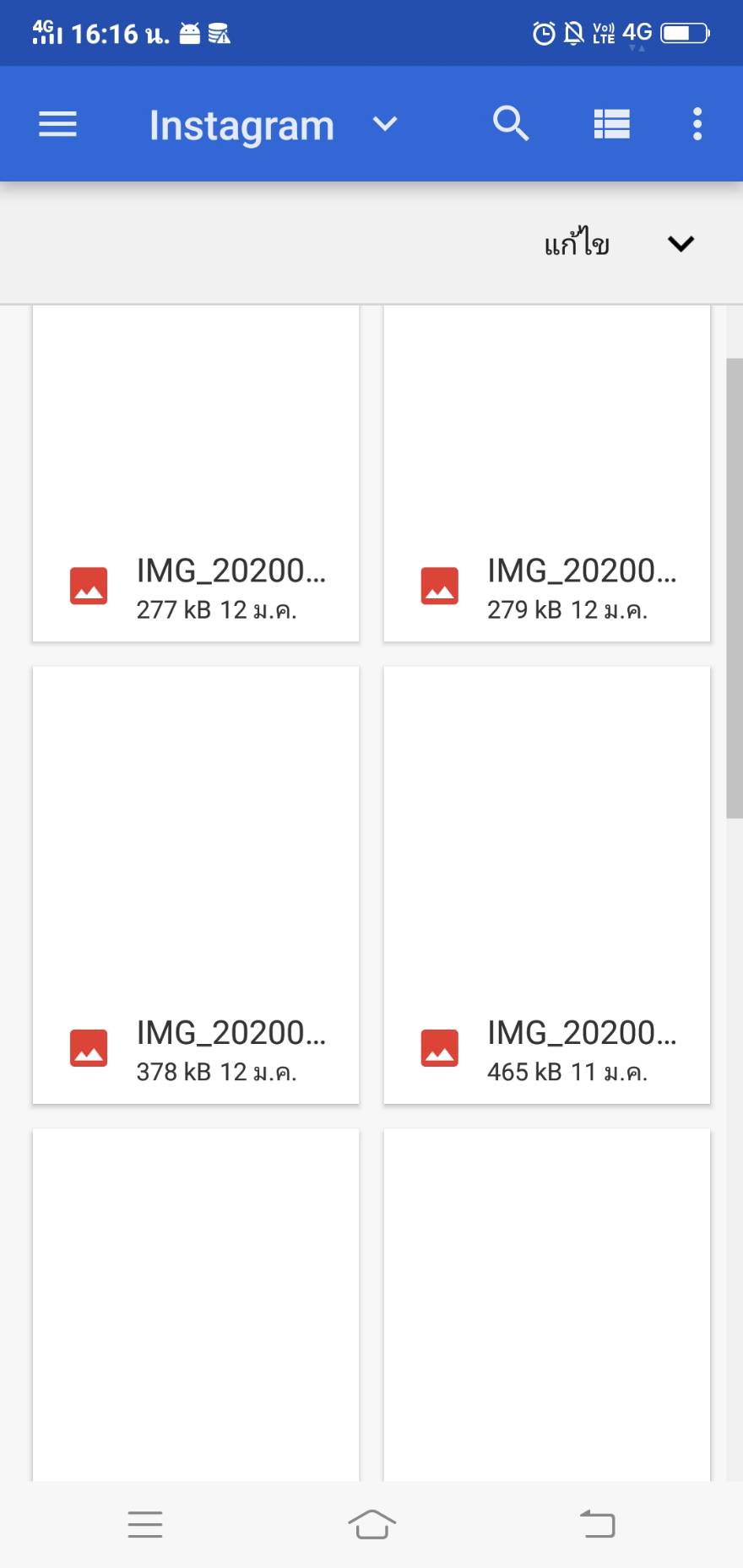Open the 277 kB image file
The image size is (743, 1568).
click(x=196, y=473)
